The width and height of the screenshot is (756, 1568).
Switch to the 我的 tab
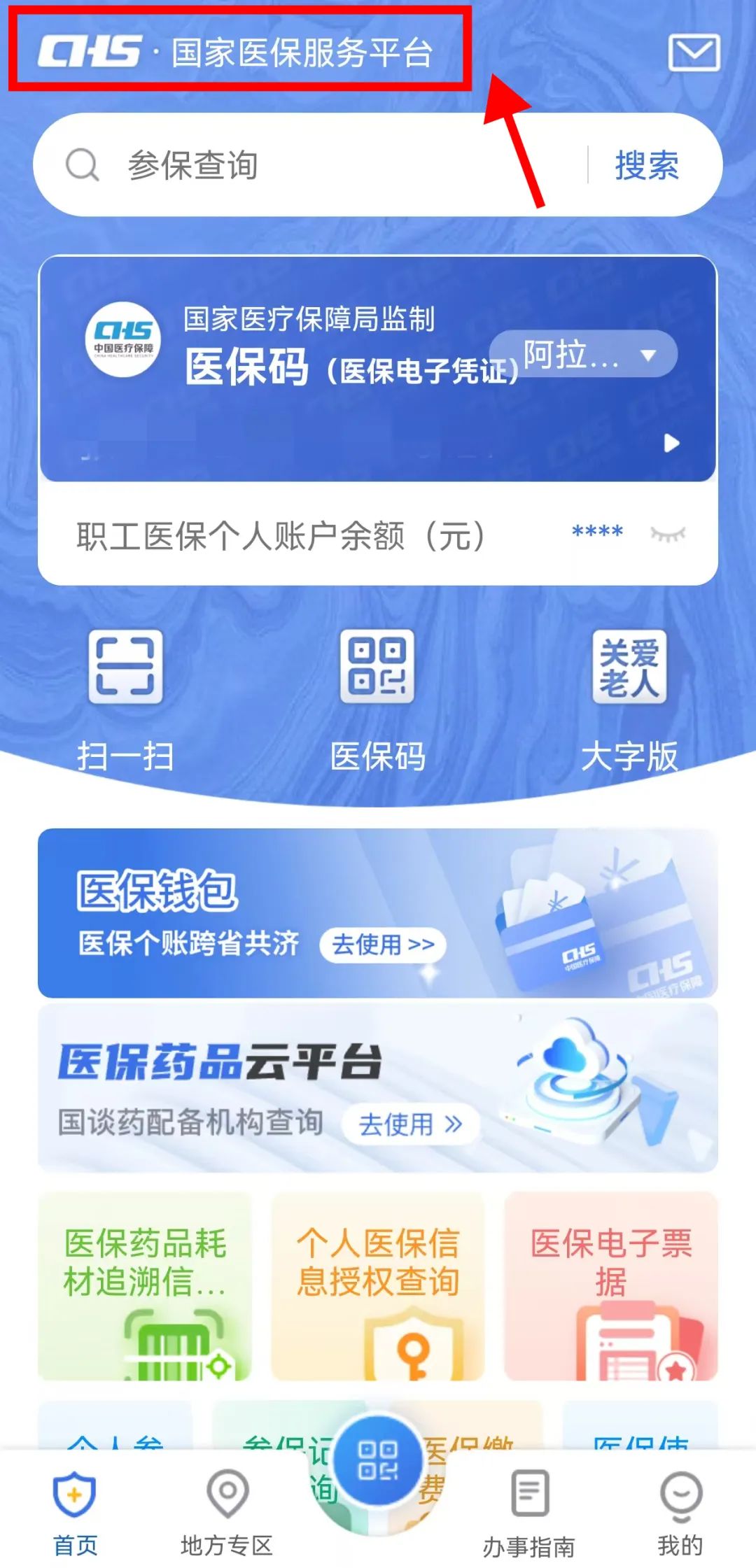680,1511
